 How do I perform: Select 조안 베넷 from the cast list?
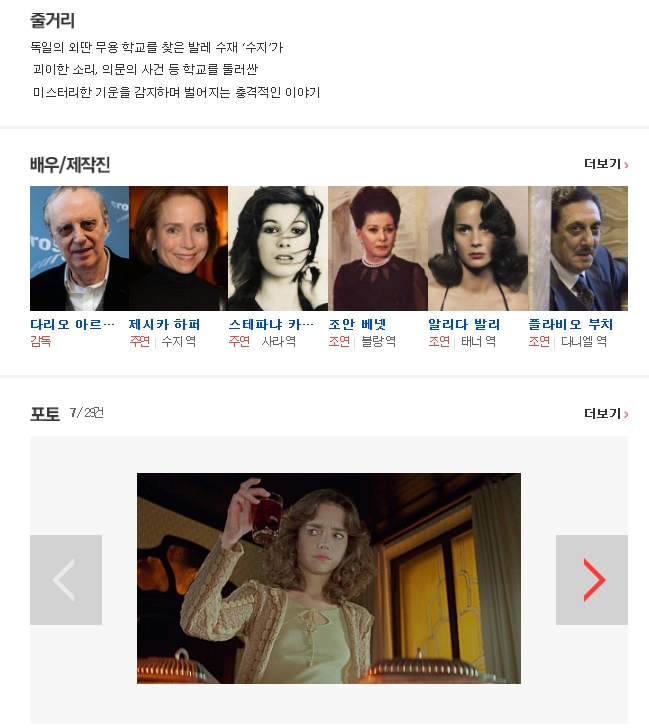tap(377, 249)
